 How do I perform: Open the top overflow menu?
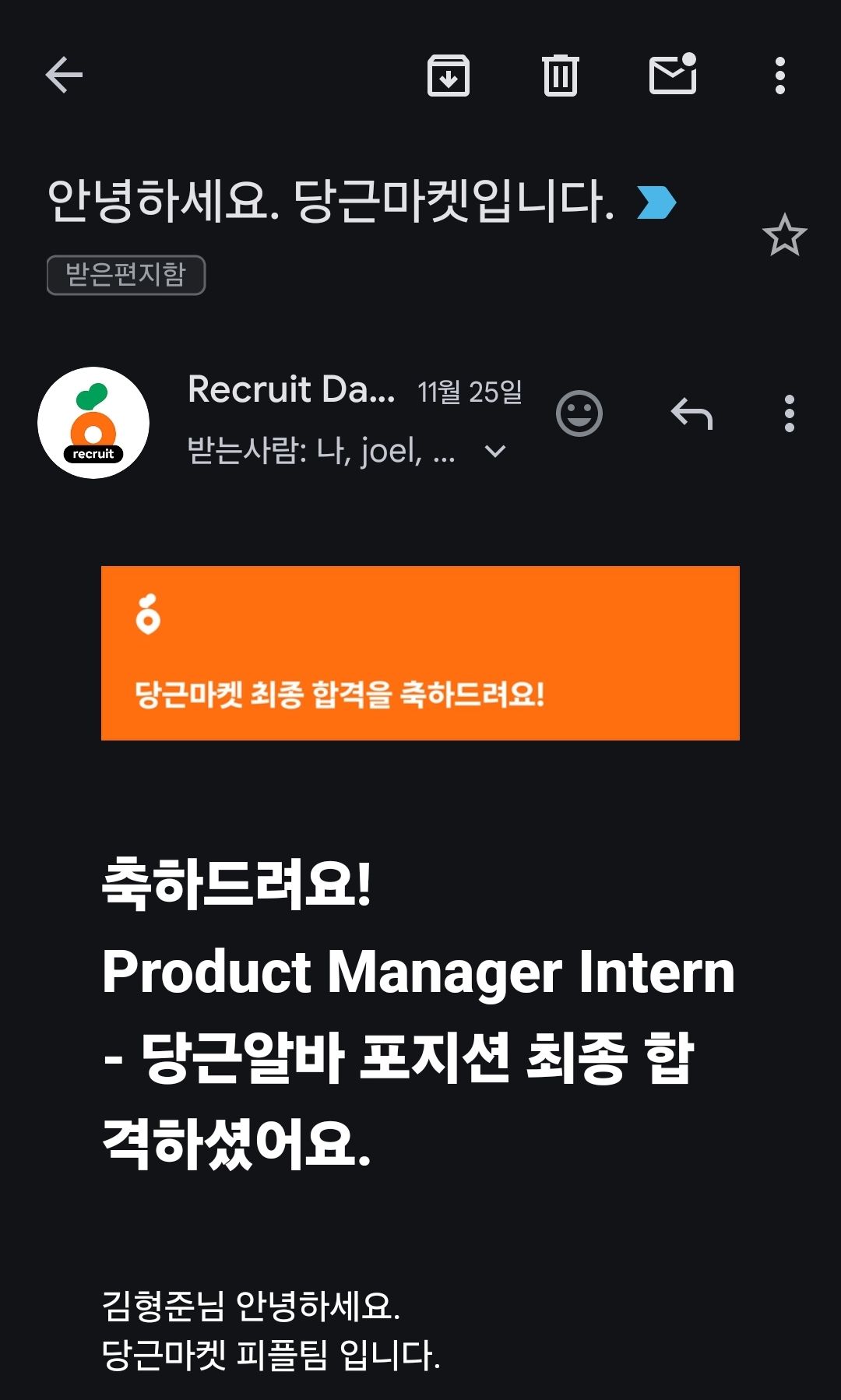(x=779, y=76)
